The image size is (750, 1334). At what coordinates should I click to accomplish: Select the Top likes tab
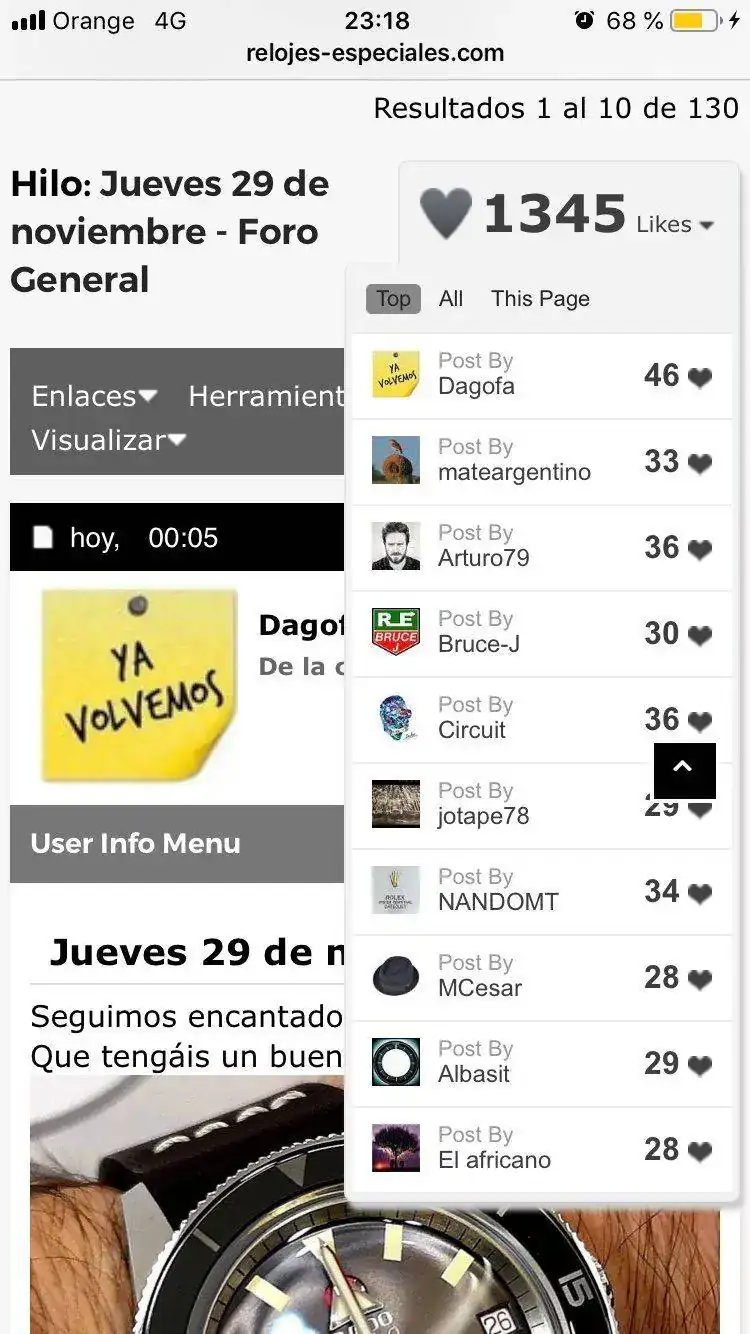click(393, 298)
